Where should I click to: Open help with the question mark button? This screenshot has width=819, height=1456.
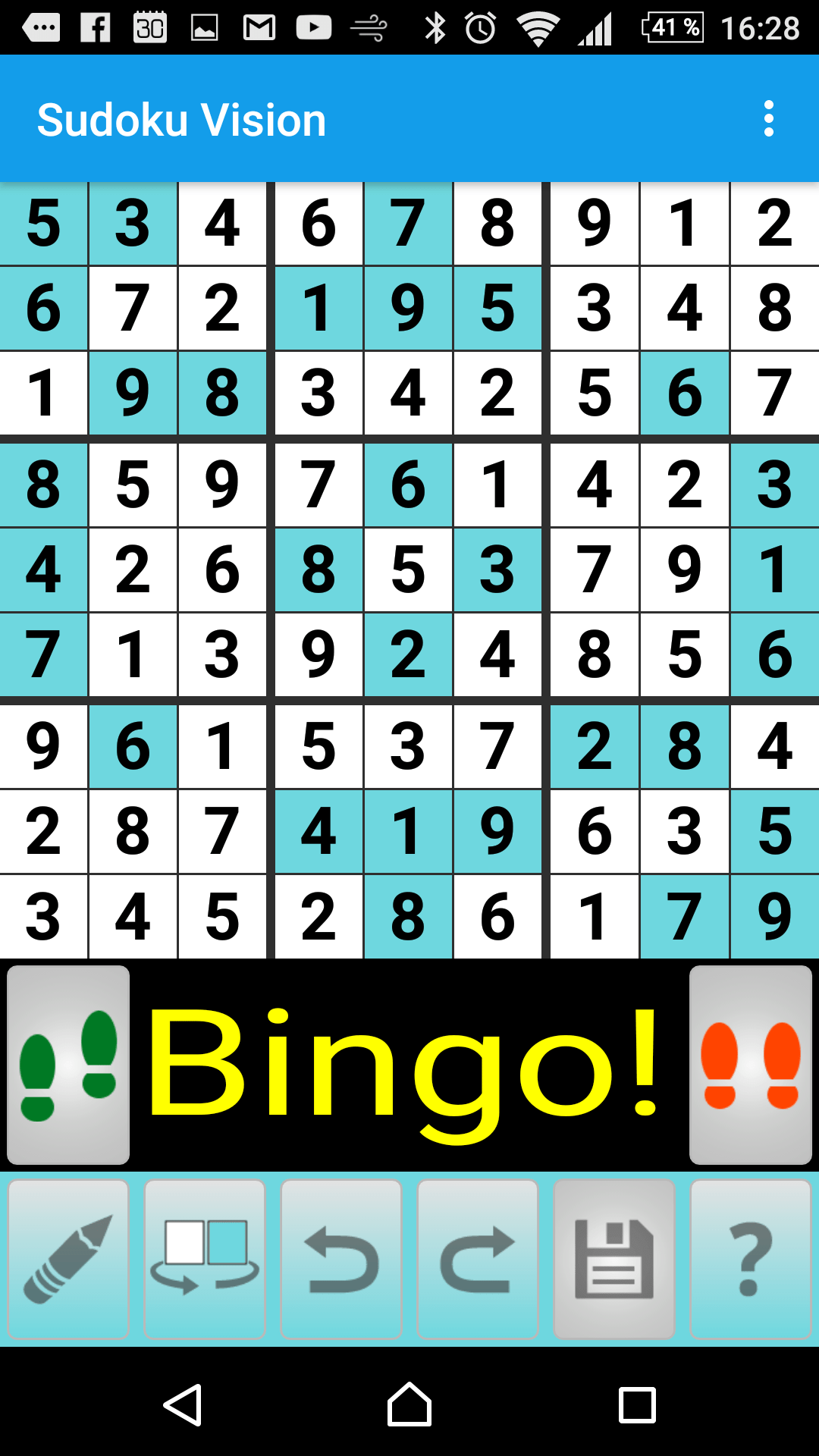pos(751,1259)
